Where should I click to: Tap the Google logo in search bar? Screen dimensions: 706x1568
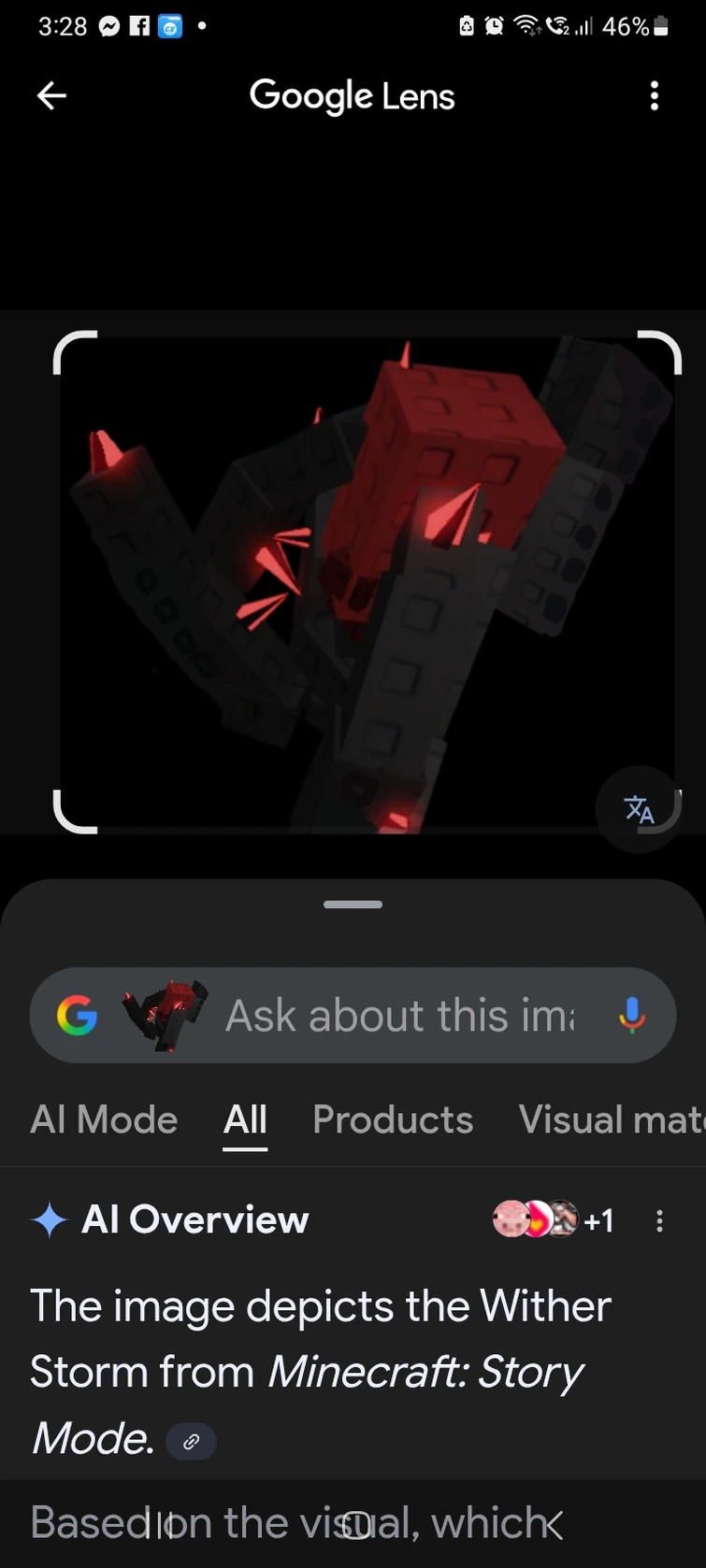(77, 1016)
